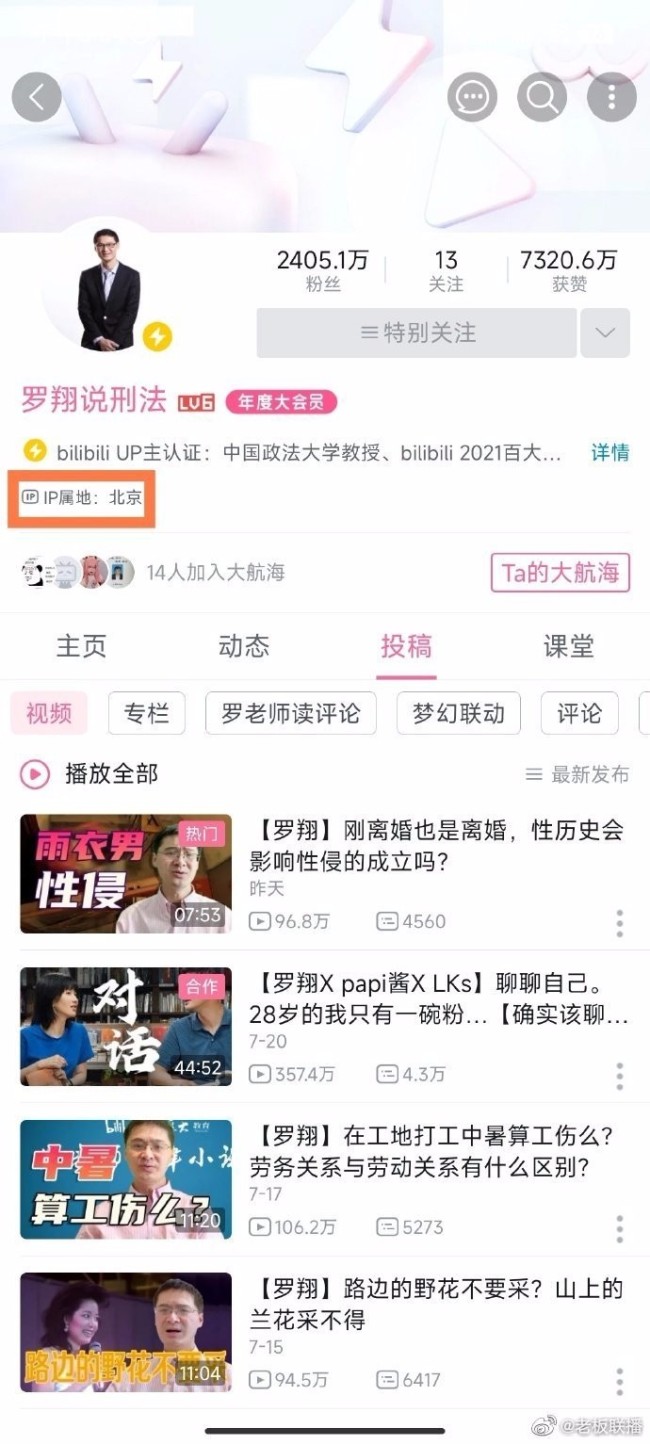
Task: Go back with the top-left arrow
Action: (37, 97)
